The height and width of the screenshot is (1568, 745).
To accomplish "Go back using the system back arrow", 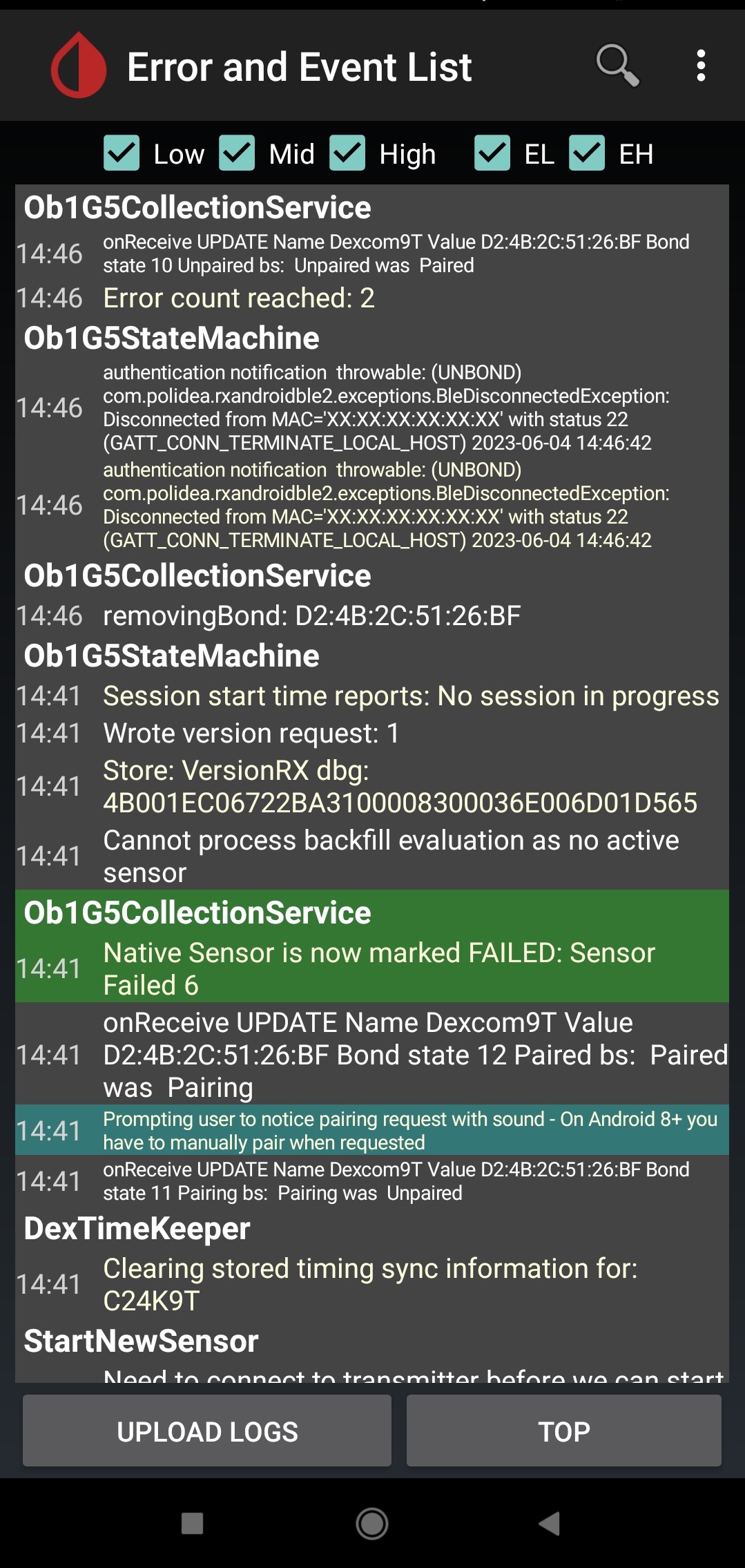I will point(549,1523).
